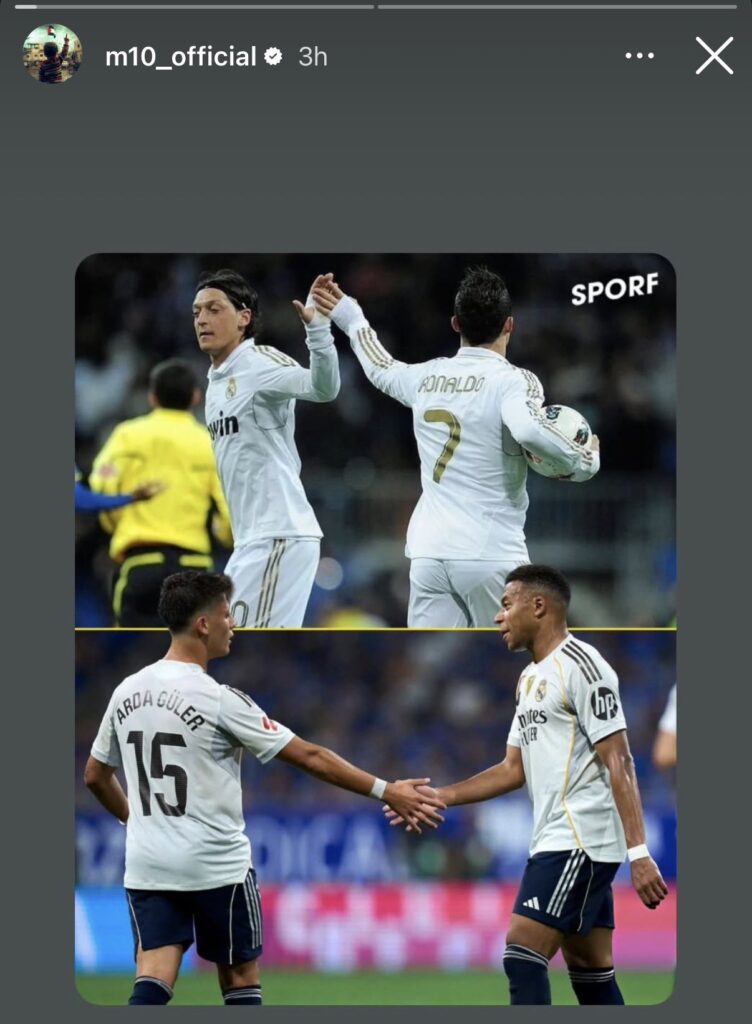The height and width of the screenshot is (1024, 752).
Task: Open the three-dot story options menu
Action: coord(639,56)
